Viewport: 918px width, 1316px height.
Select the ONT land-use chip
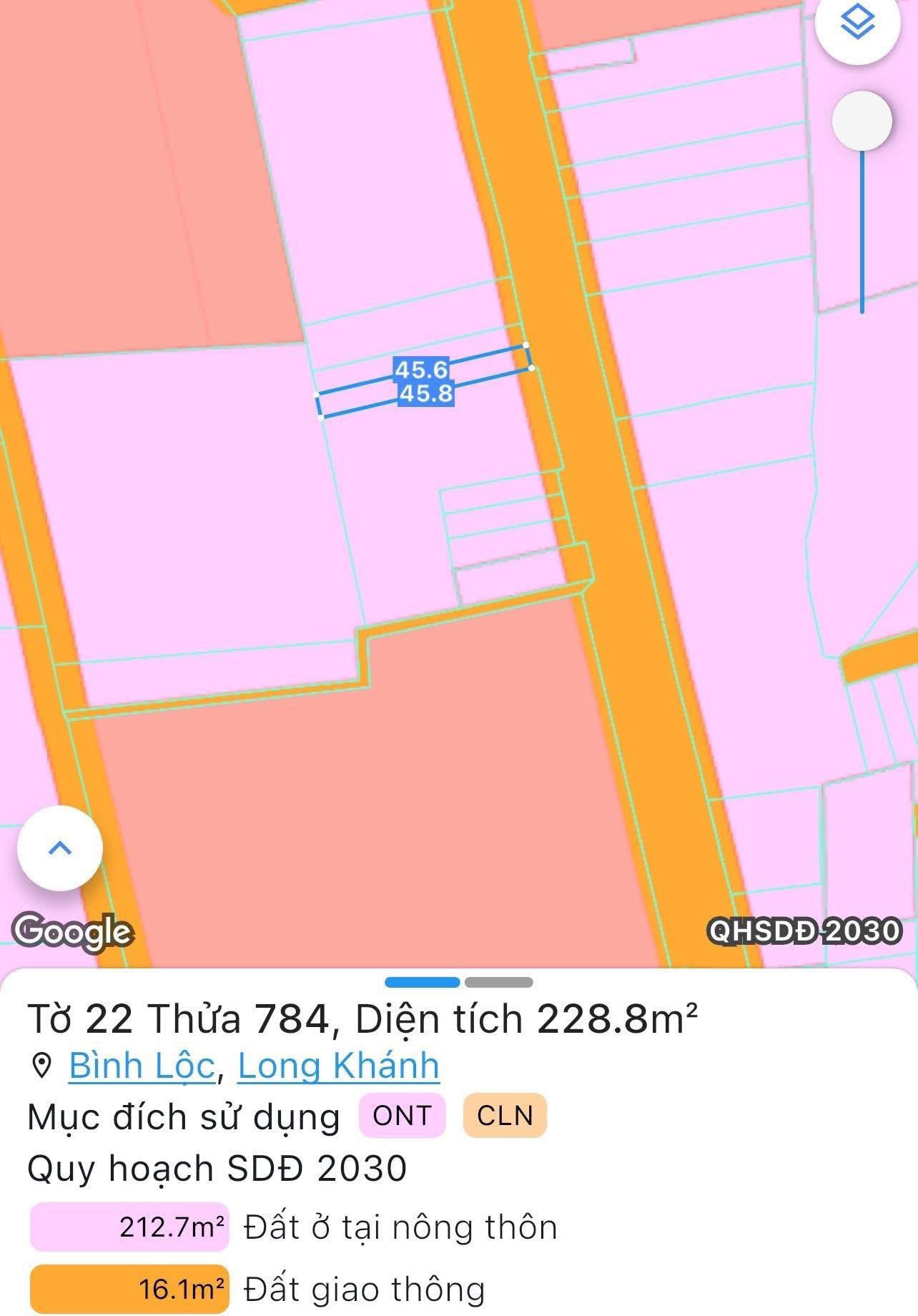click(402, 1116)
